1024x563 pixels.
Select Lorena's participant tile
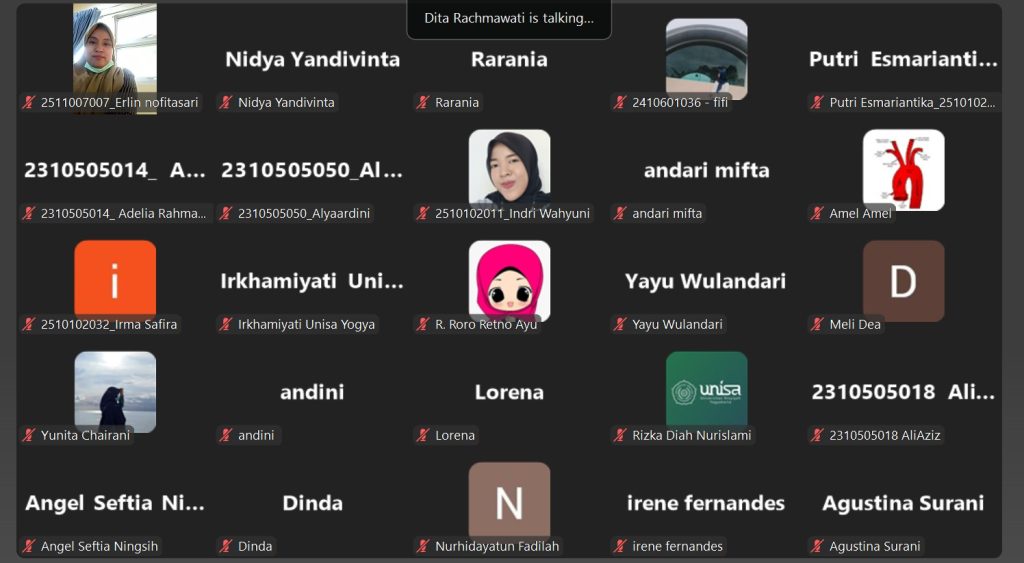[509, 393]
